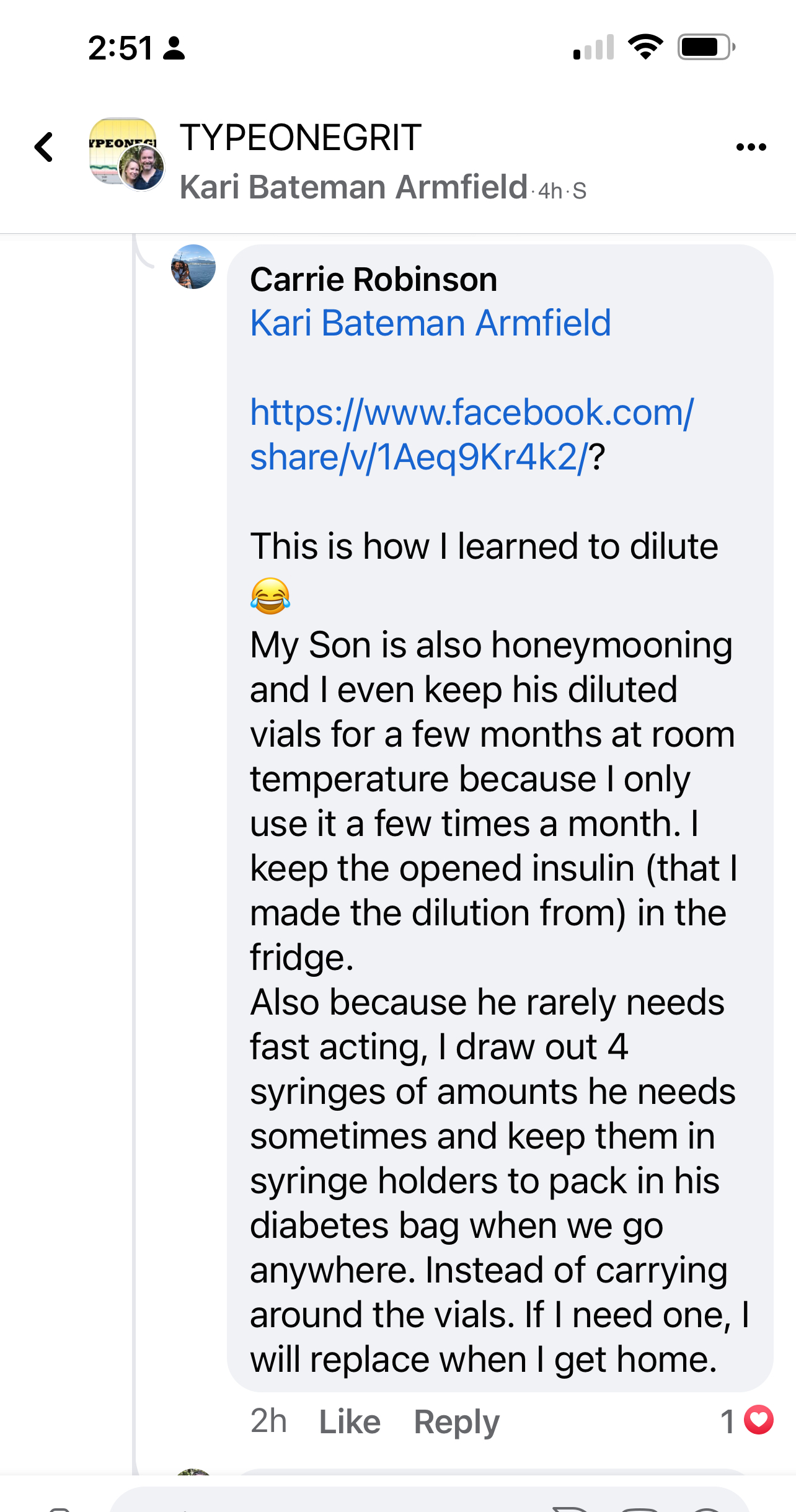
Task: Open the TYPEONEGRIT group page
Action: (x=301, y=138)
